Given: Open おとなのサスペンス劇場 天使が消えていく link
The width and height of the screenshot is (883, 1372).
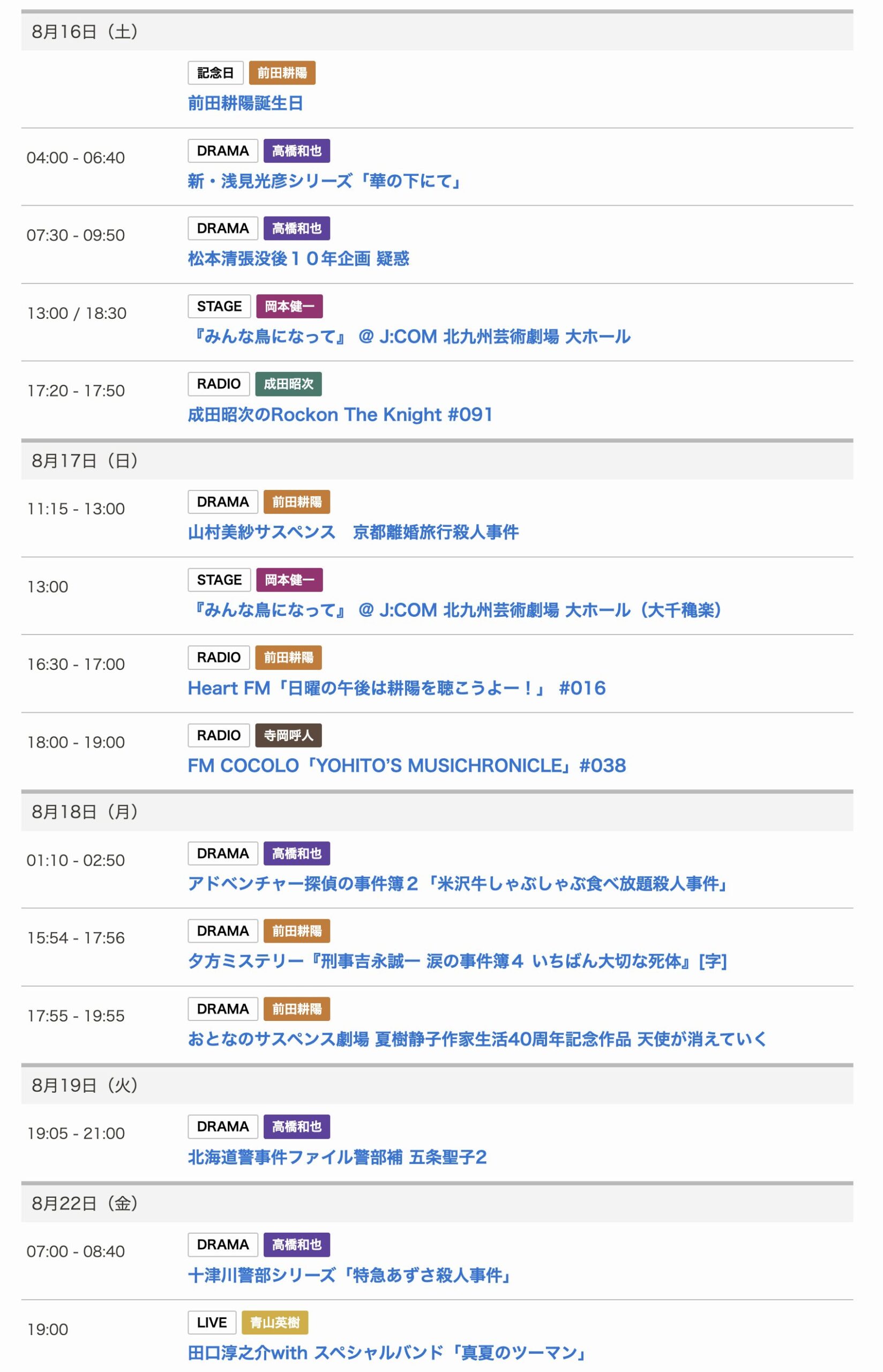Looking at the screenshot, I should tap(477, 1039).
